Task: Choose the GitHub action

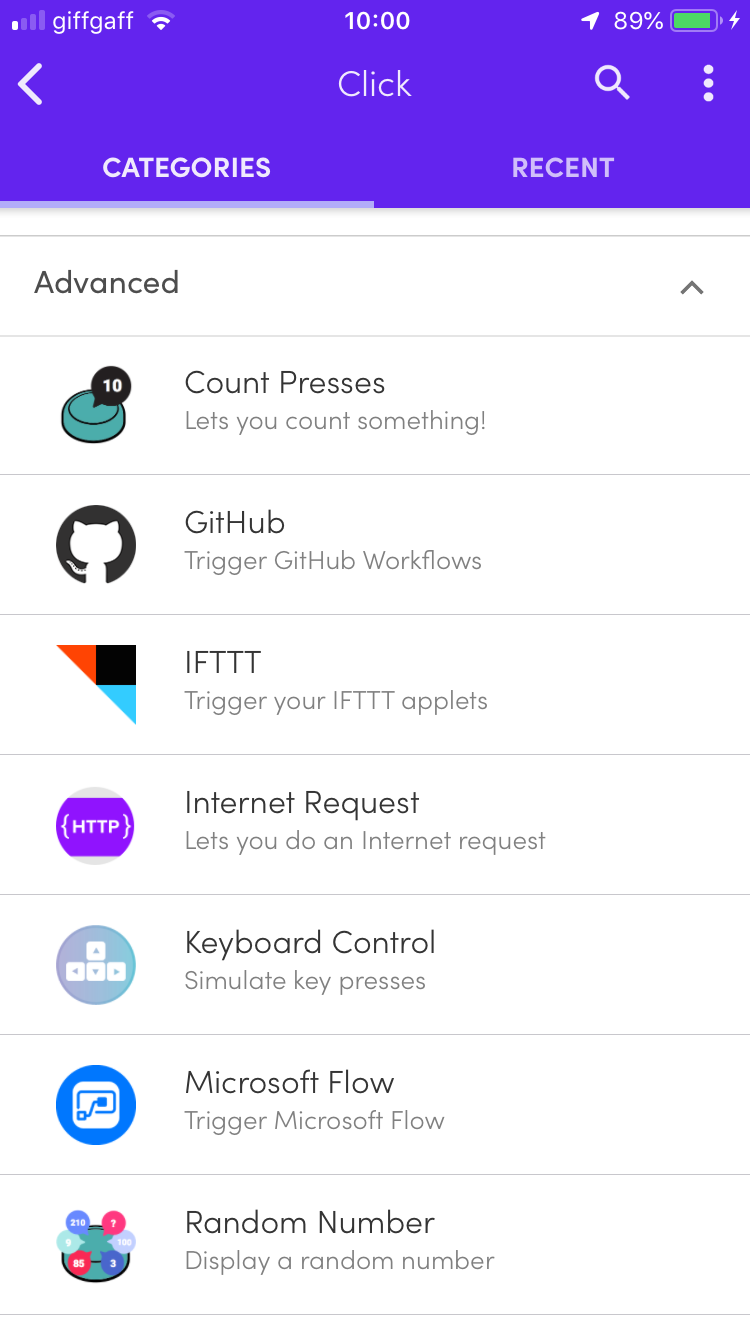Action: pos(375,545)
